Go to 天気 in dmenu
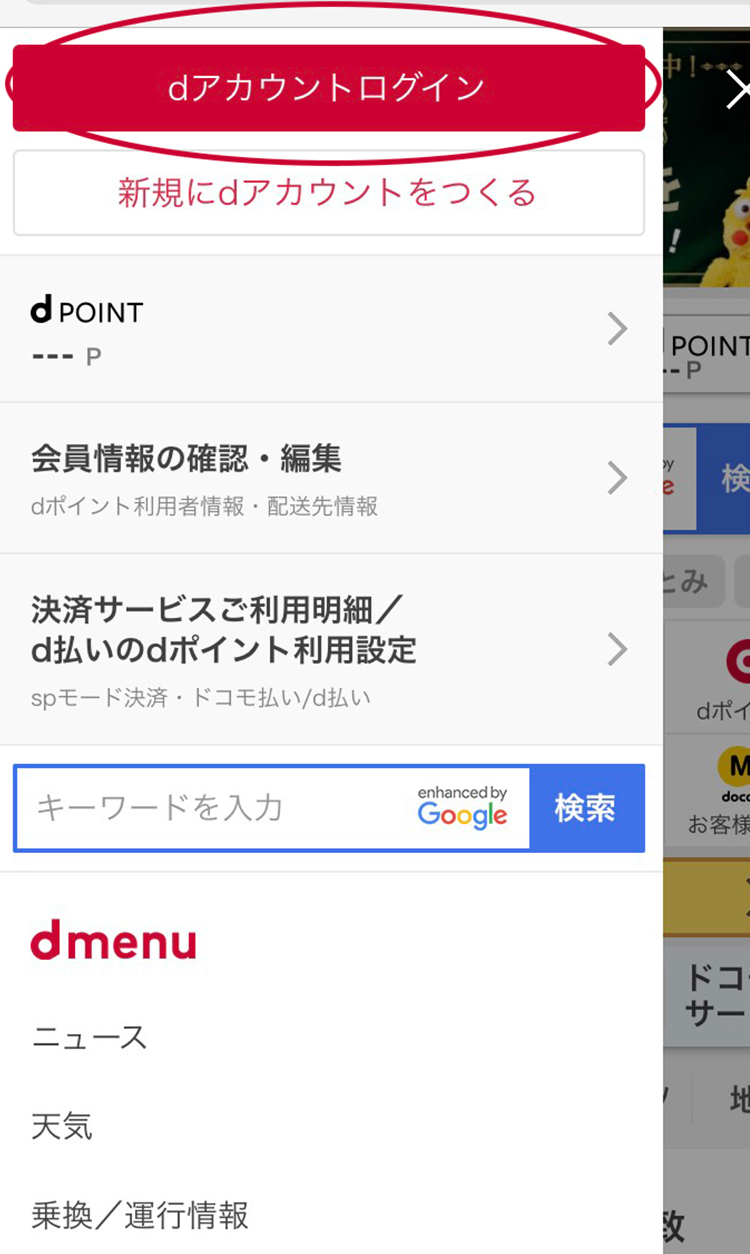 coord(62,1127)
